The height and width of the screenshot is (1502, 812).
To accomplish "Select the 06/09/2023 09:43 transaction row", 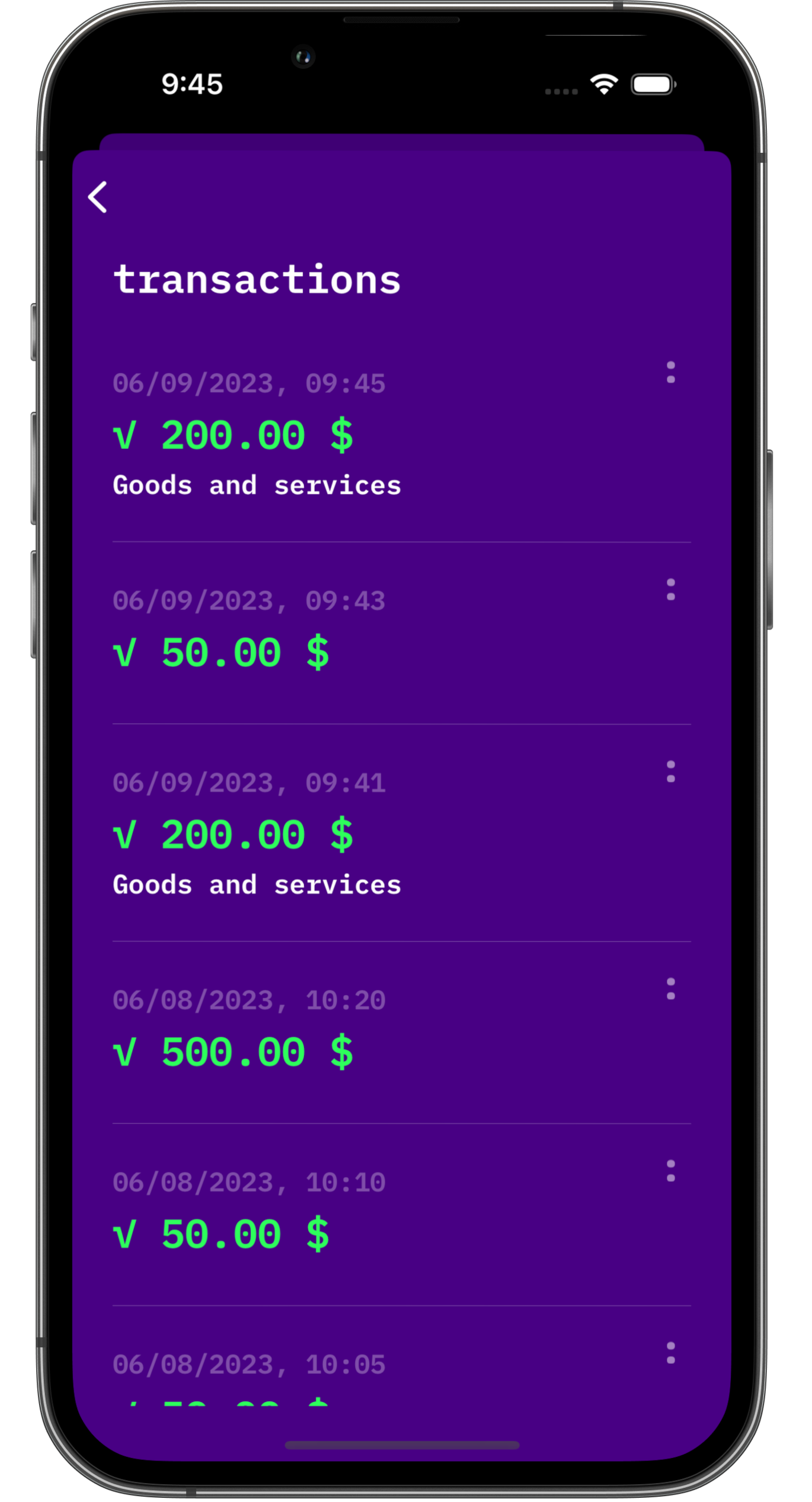I will coord(401,633).
